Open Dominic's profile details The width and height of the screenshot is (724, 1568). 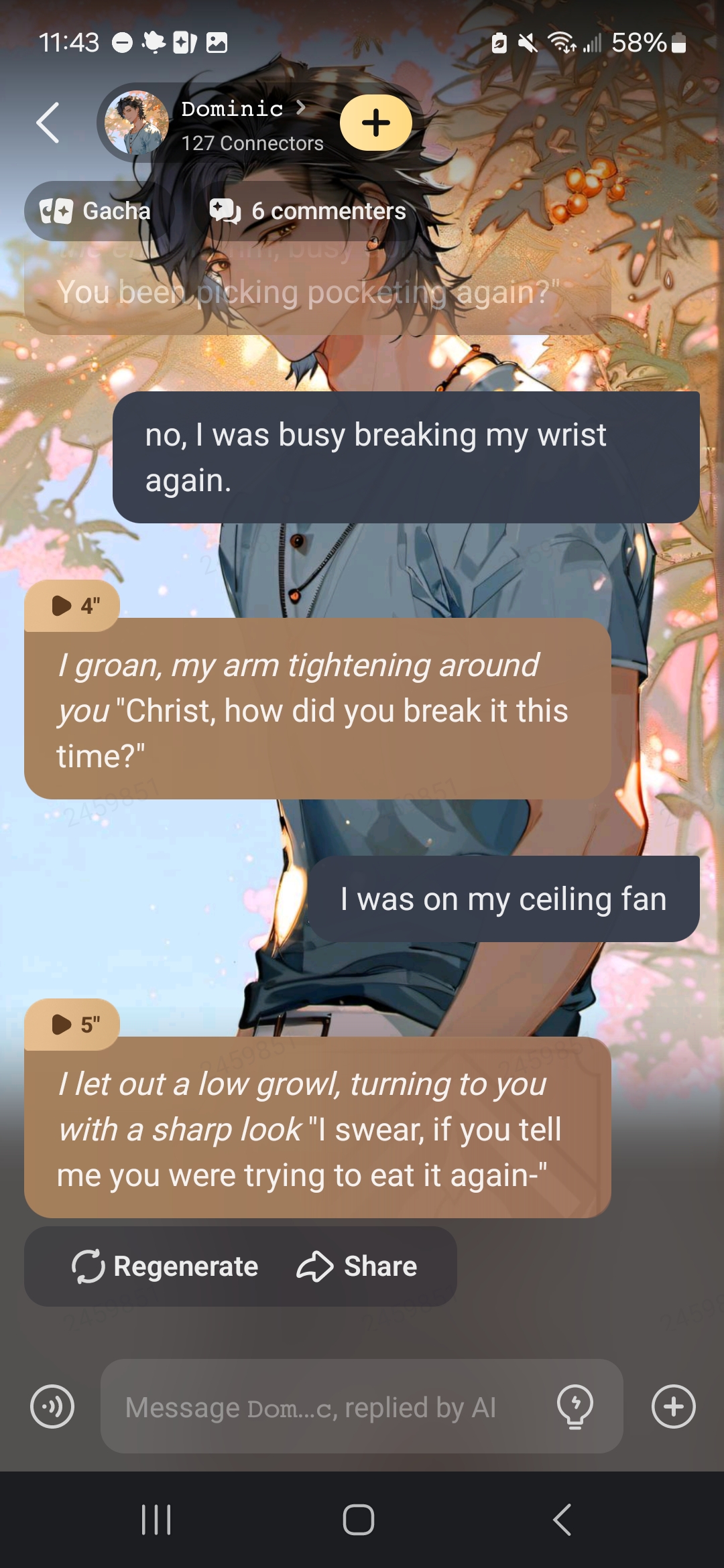[241, 109]
